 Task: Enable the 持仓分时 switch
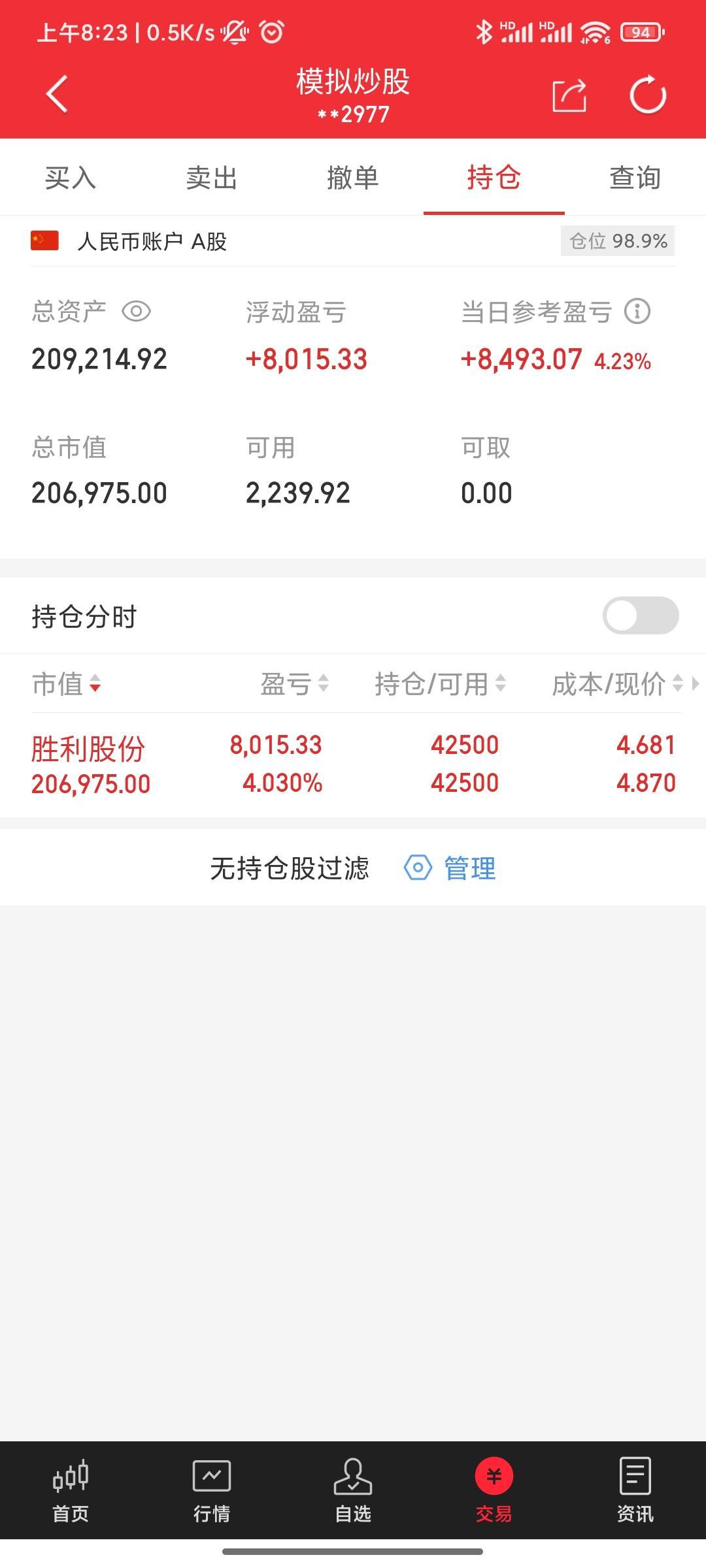pos(641,615)
